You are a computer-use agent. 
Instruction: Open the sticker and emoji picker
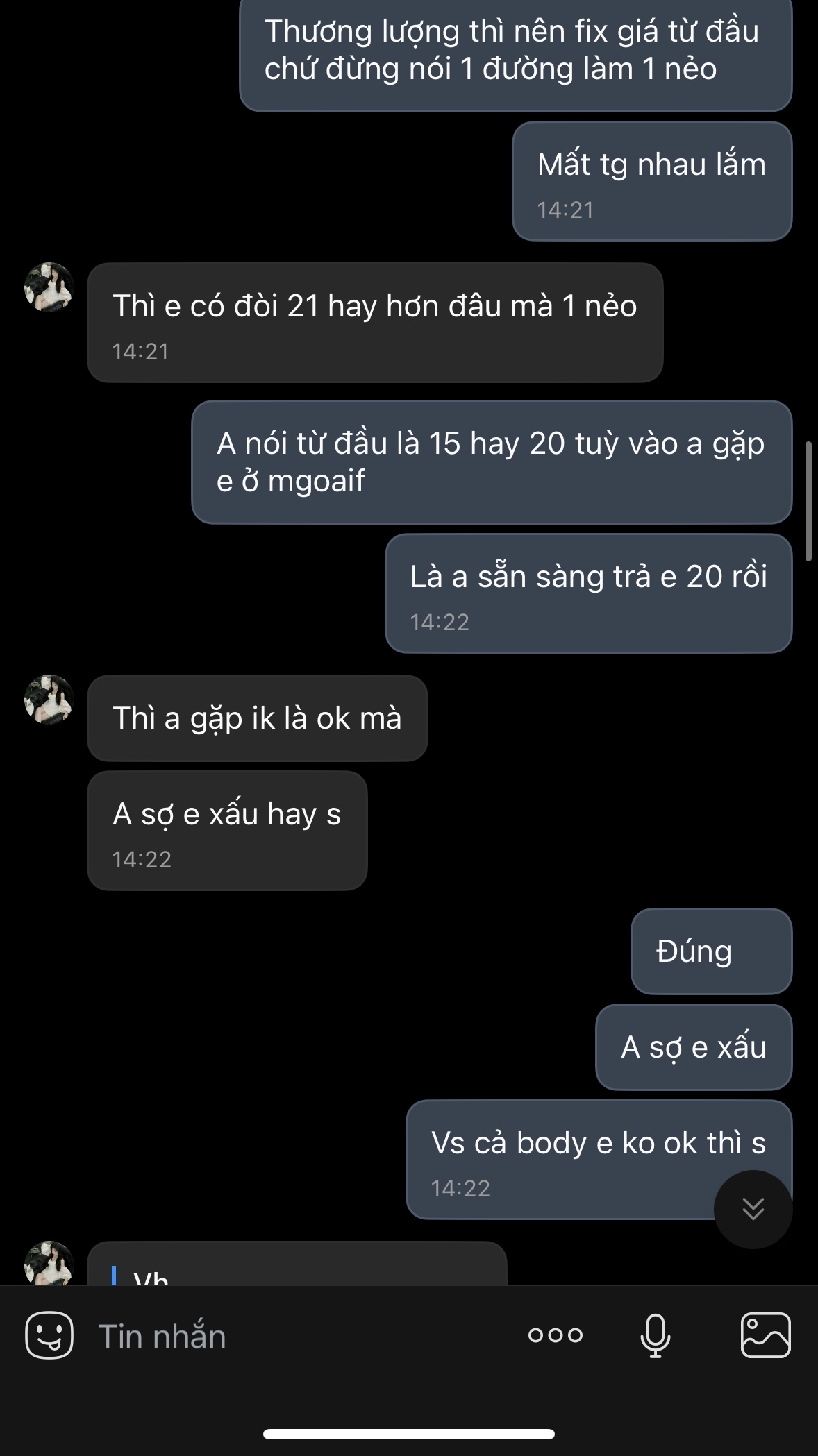pos(49,1335)
